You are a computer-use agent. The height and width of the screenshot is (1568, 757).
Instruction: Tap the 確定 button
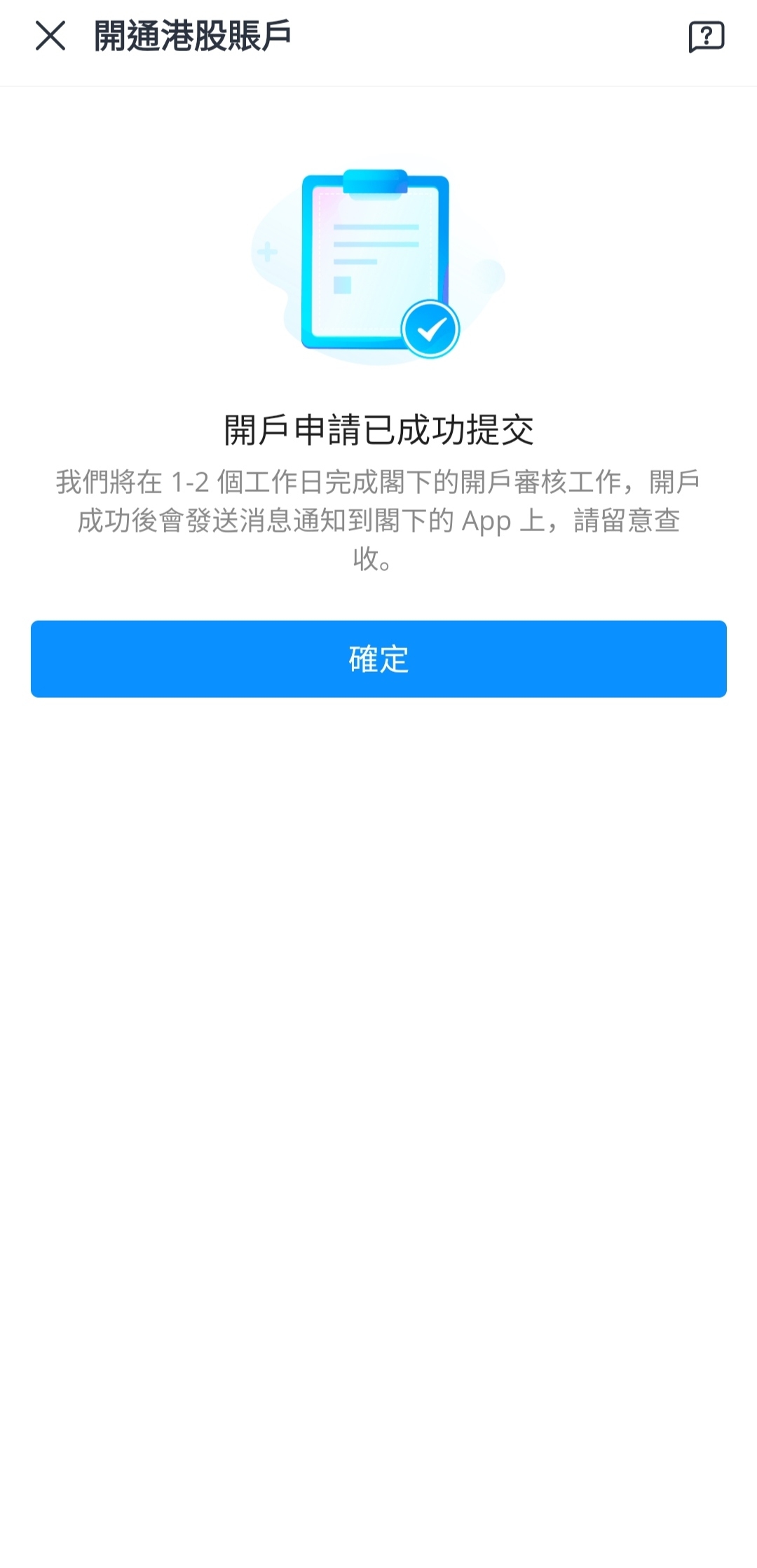(x=378, y=659)
